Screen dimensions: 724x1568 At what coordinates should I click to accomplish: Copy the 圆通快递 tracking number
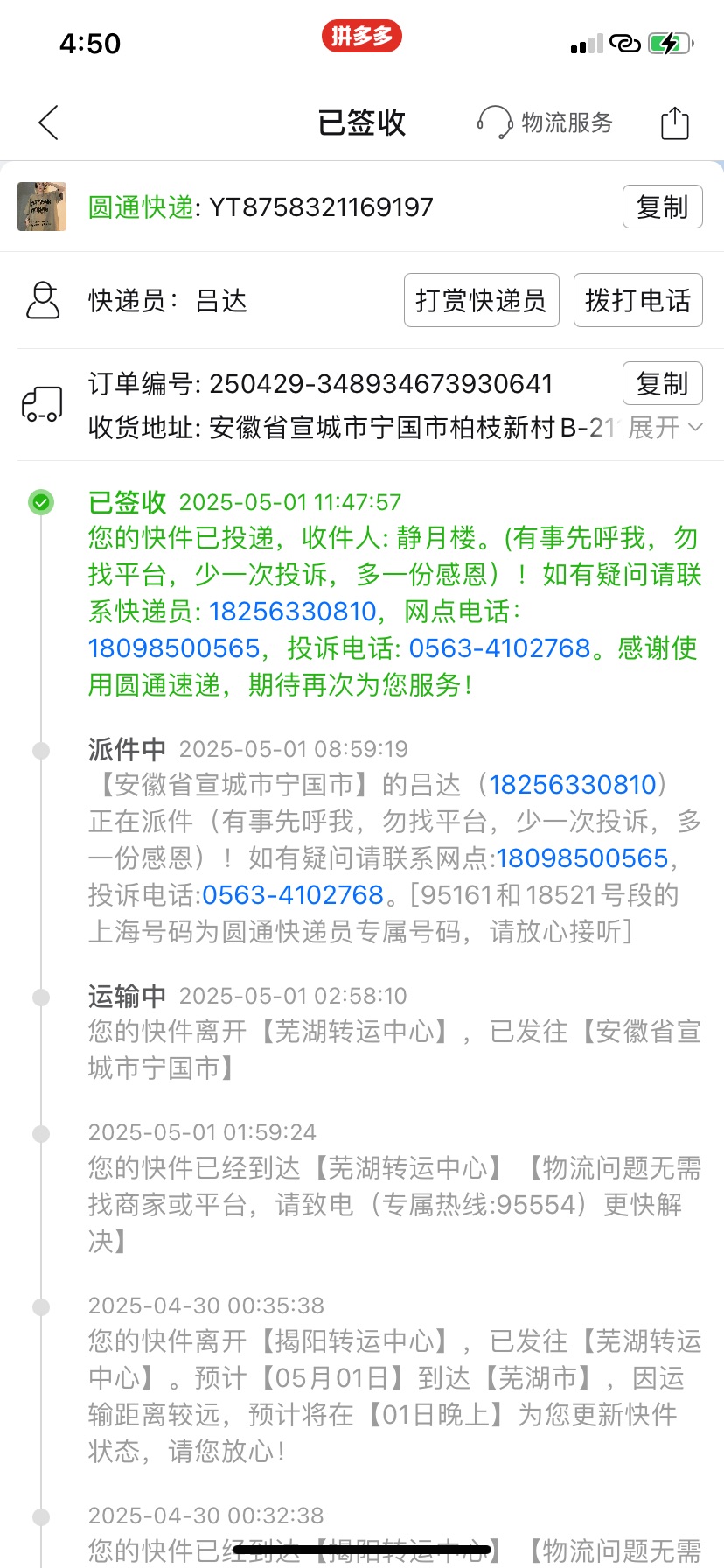tap(662, 206)
